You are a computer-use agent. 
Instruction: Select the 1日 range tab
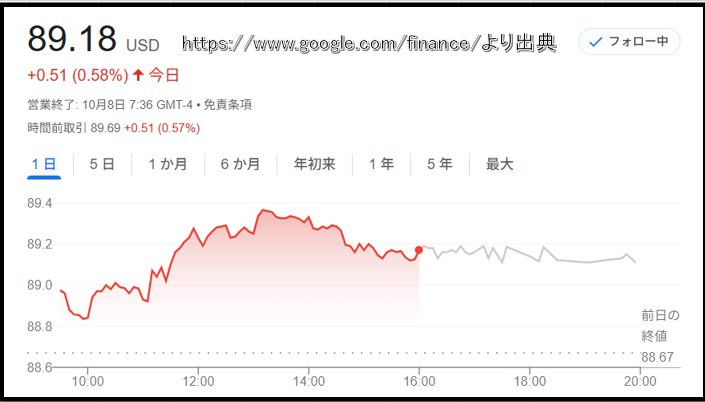point(44,164)
